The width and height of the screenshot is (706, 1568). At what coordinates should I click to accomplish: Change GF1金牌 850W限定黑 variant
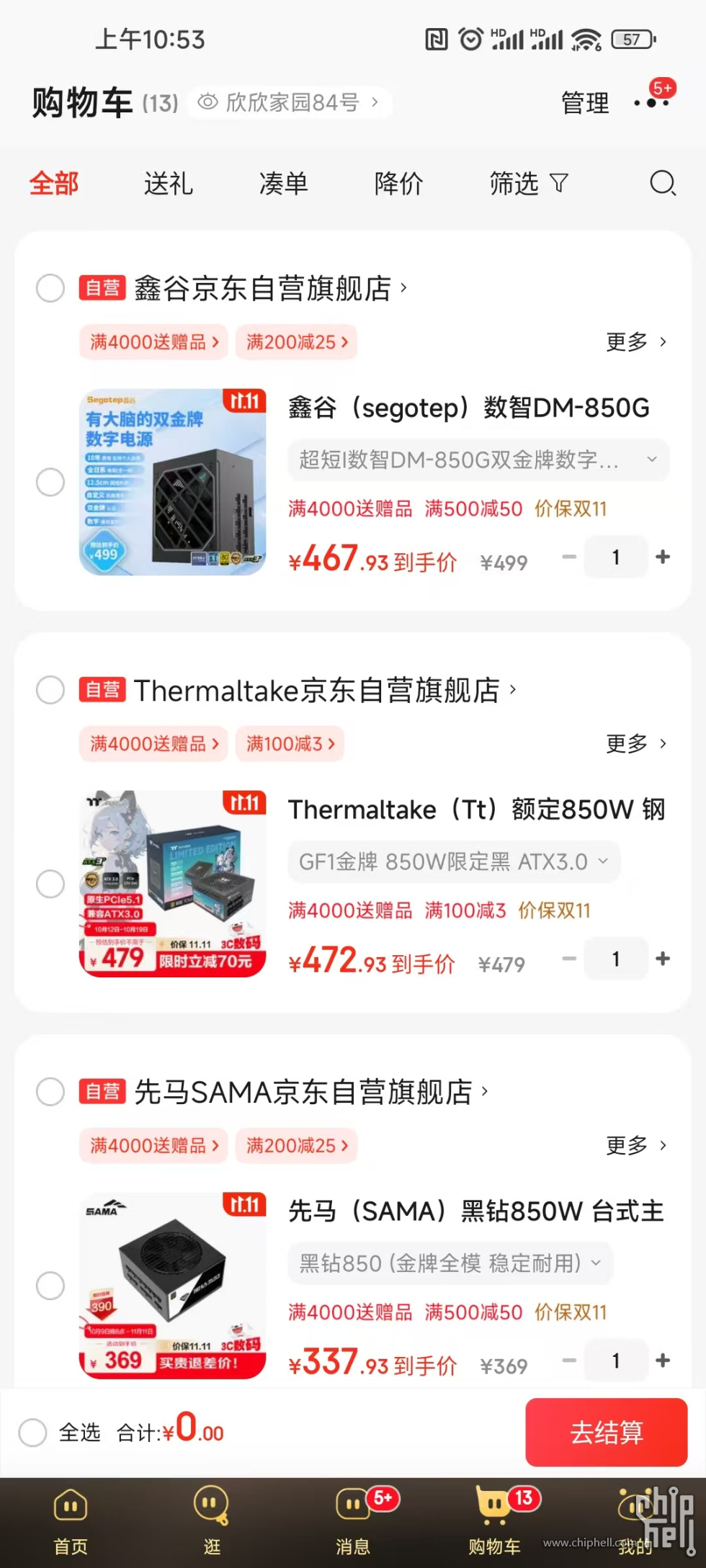click(x=454, y=861)
